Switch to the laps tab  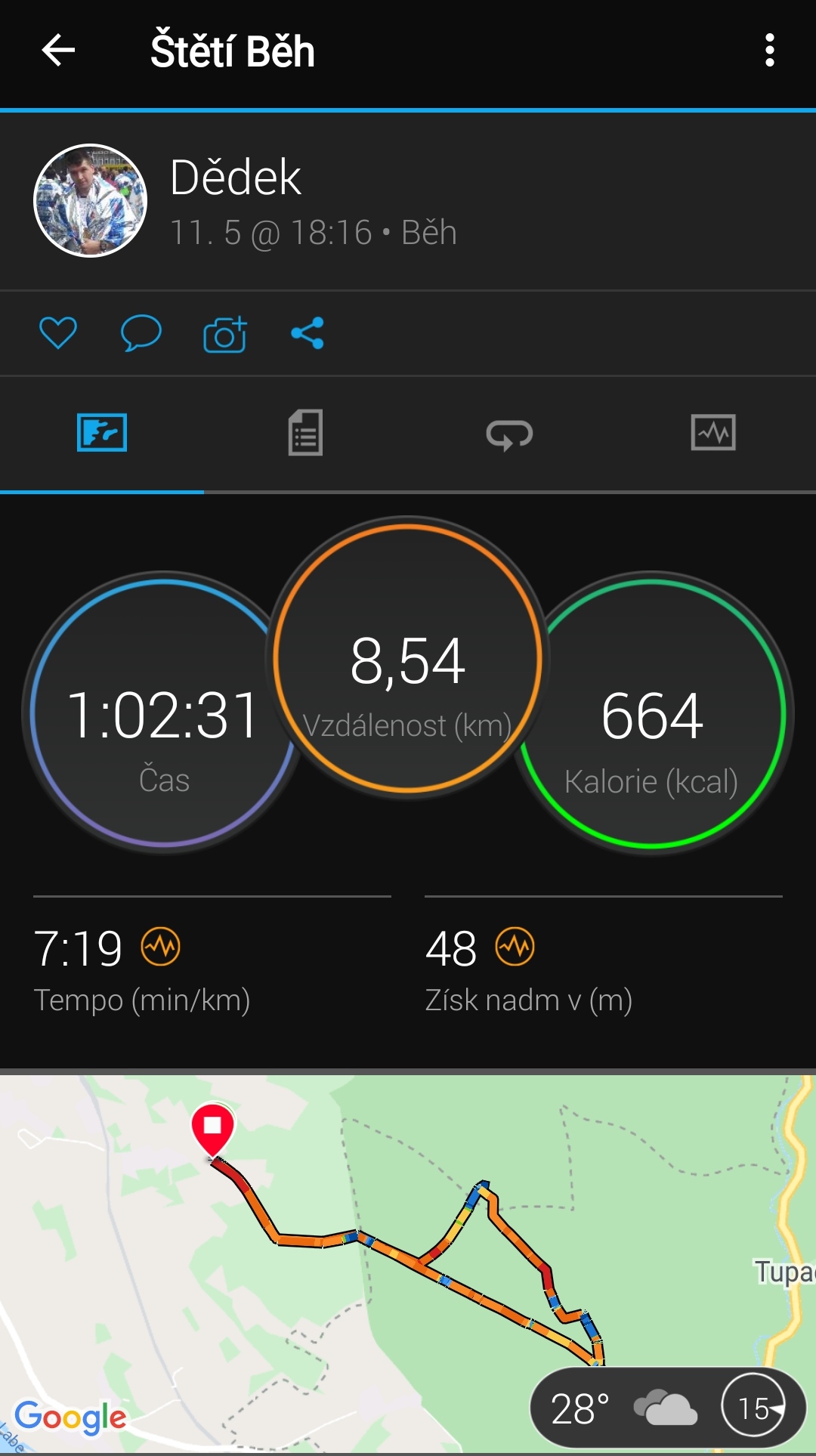pos(509,434)
